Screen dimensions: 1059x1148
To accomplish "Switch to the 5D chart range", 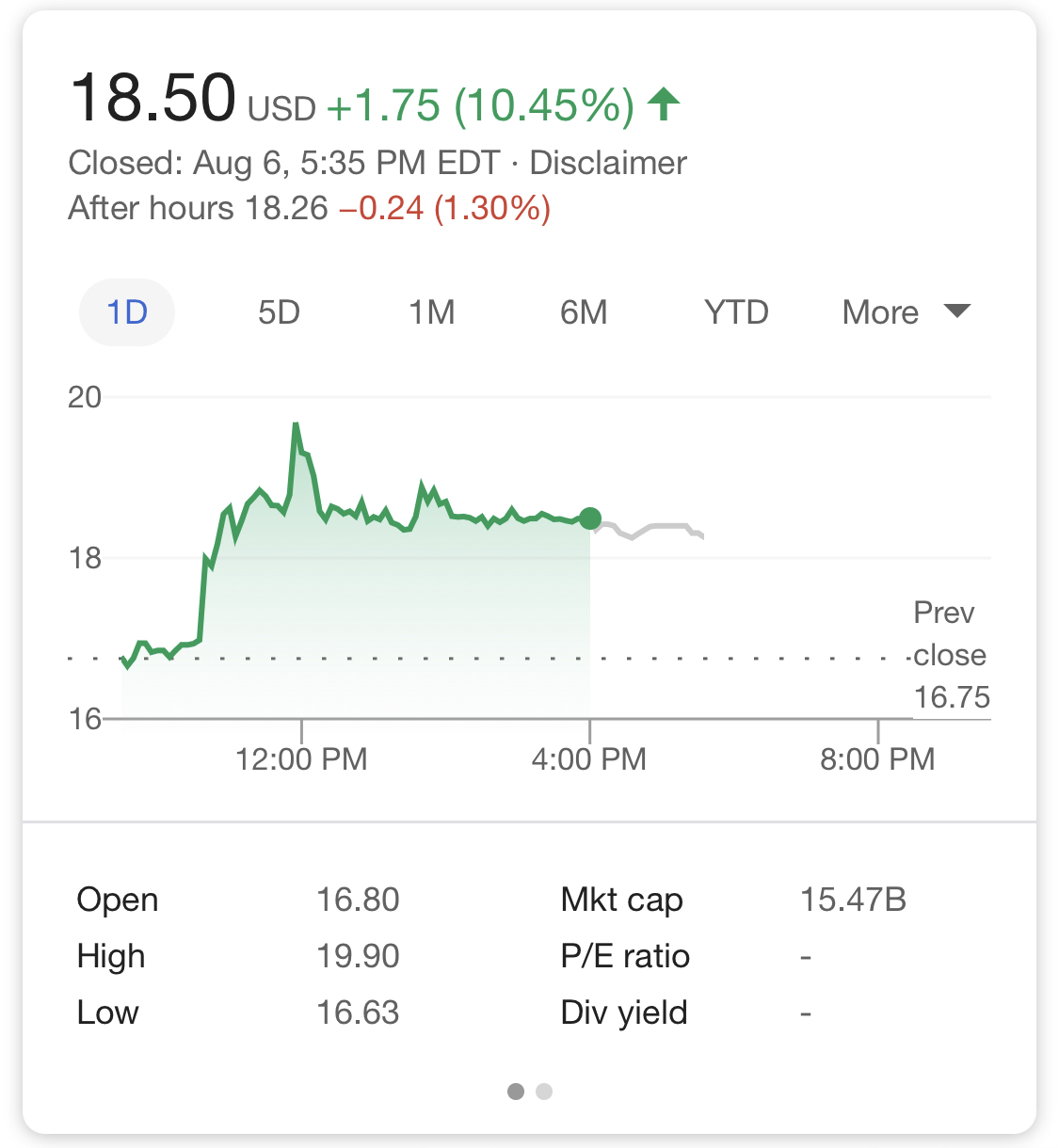I will [x=279, y=312].
